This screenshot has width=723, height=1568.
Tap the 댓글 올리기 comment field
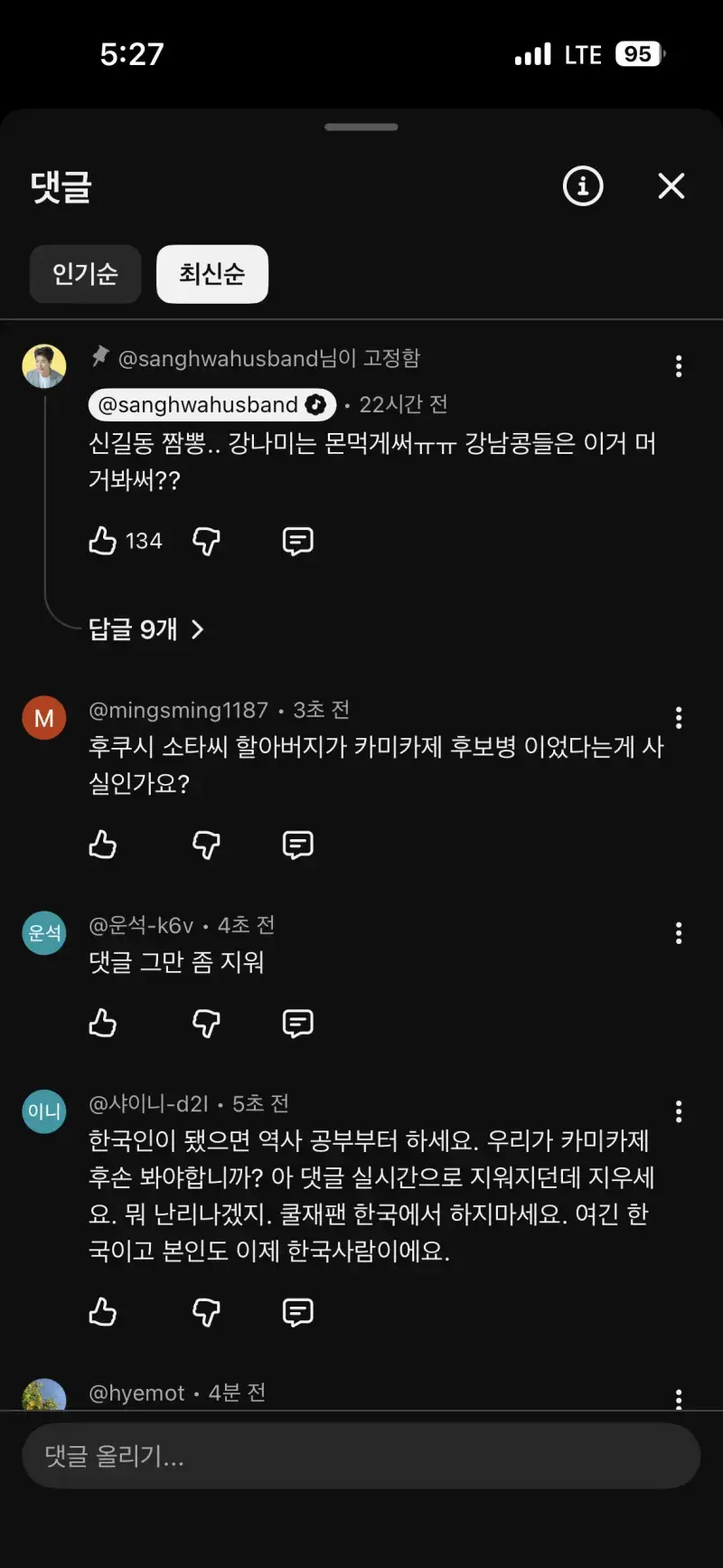(x=361, y=1456)
